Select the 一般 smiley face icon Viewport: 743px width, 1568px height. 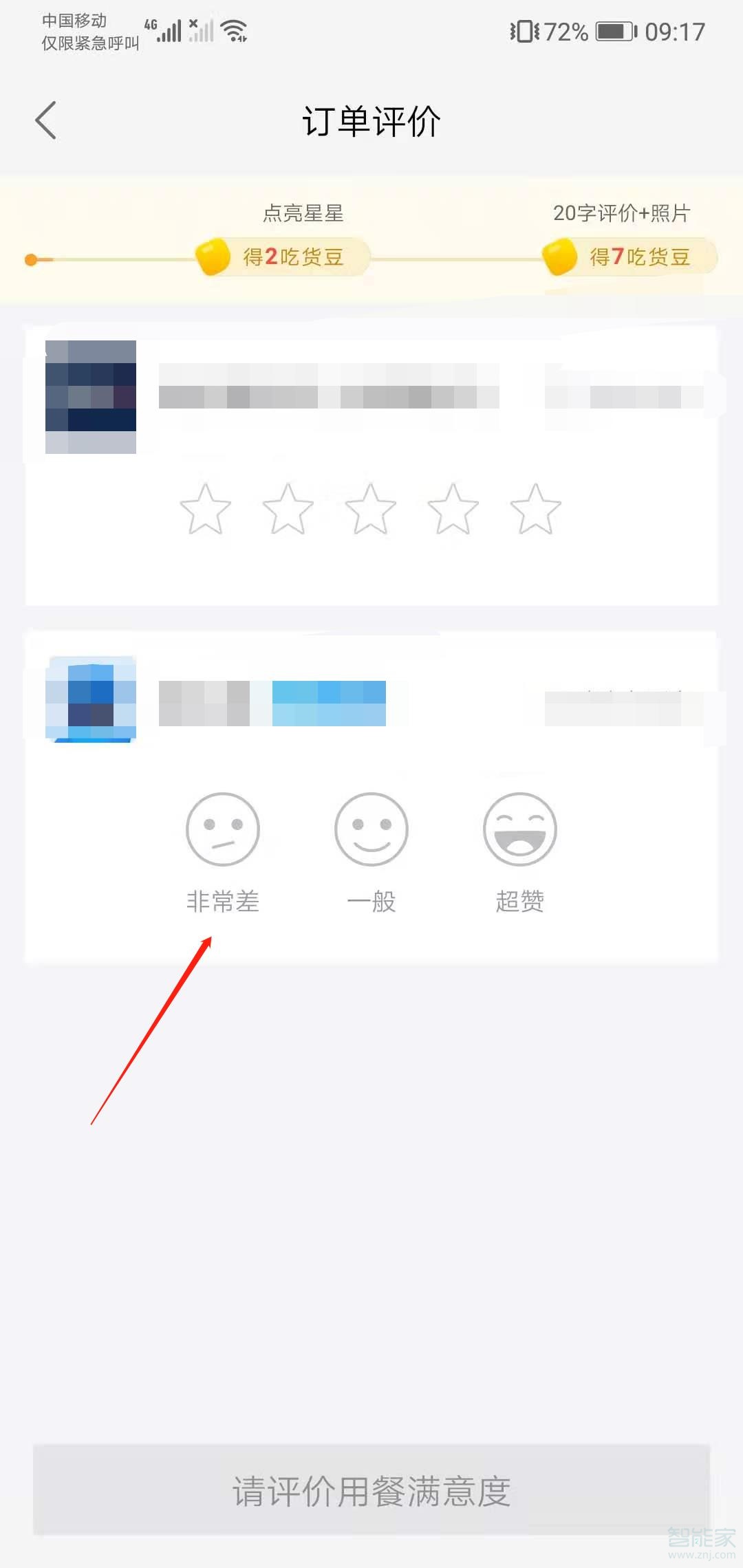[371, 829]
